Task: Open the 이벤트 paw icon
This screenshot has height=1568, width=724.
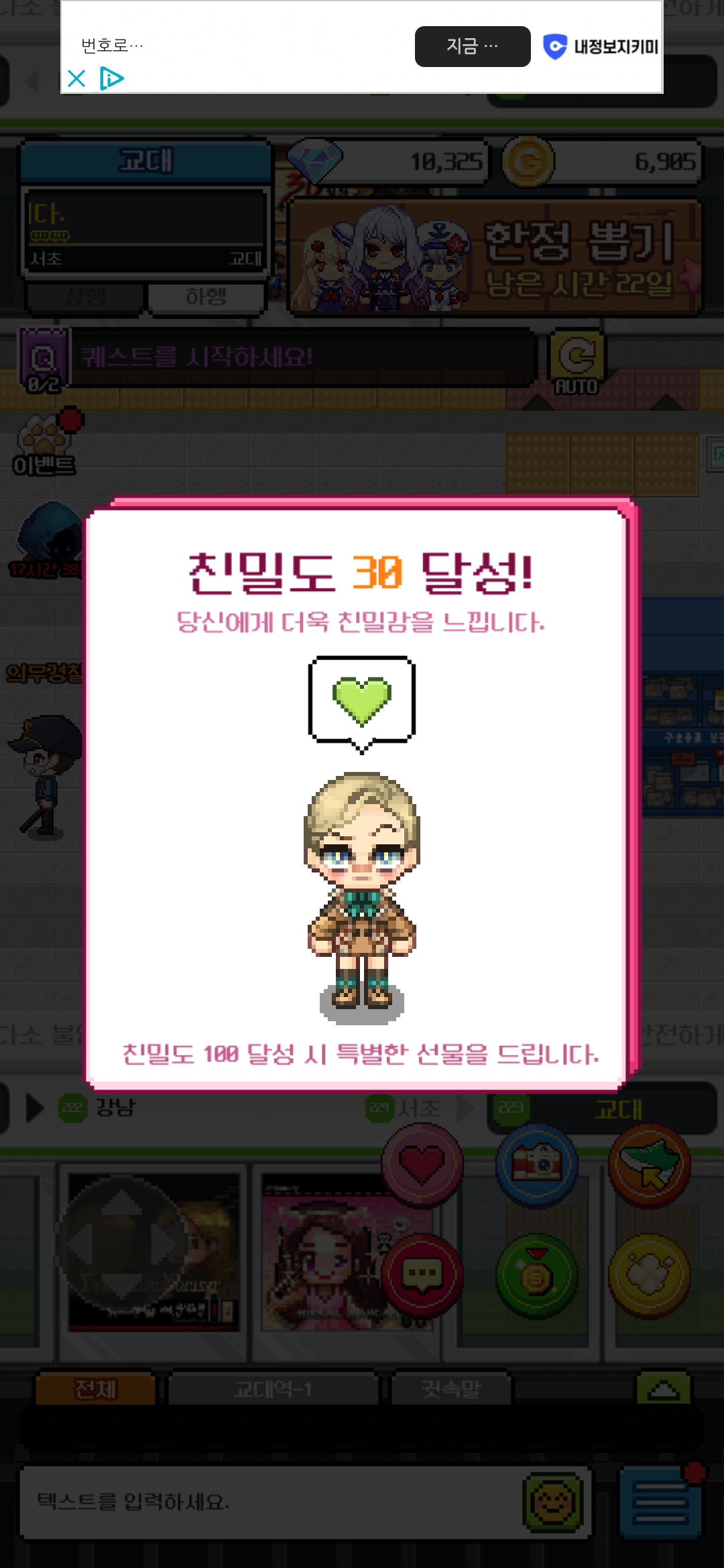Action: click(x=45, y=444)
